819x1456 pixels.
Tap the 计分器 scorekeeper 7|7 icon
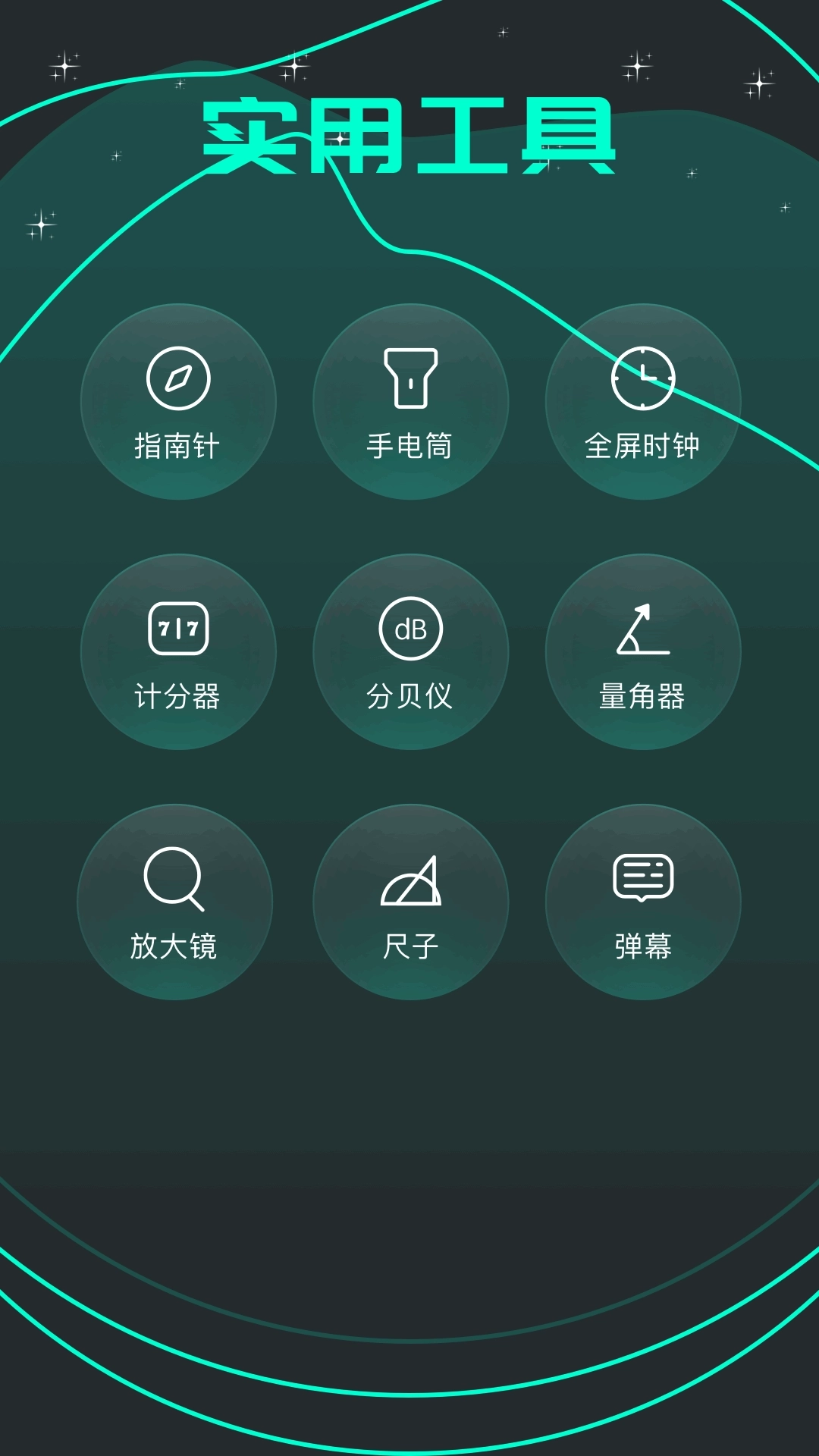click(x=179, y=627)
